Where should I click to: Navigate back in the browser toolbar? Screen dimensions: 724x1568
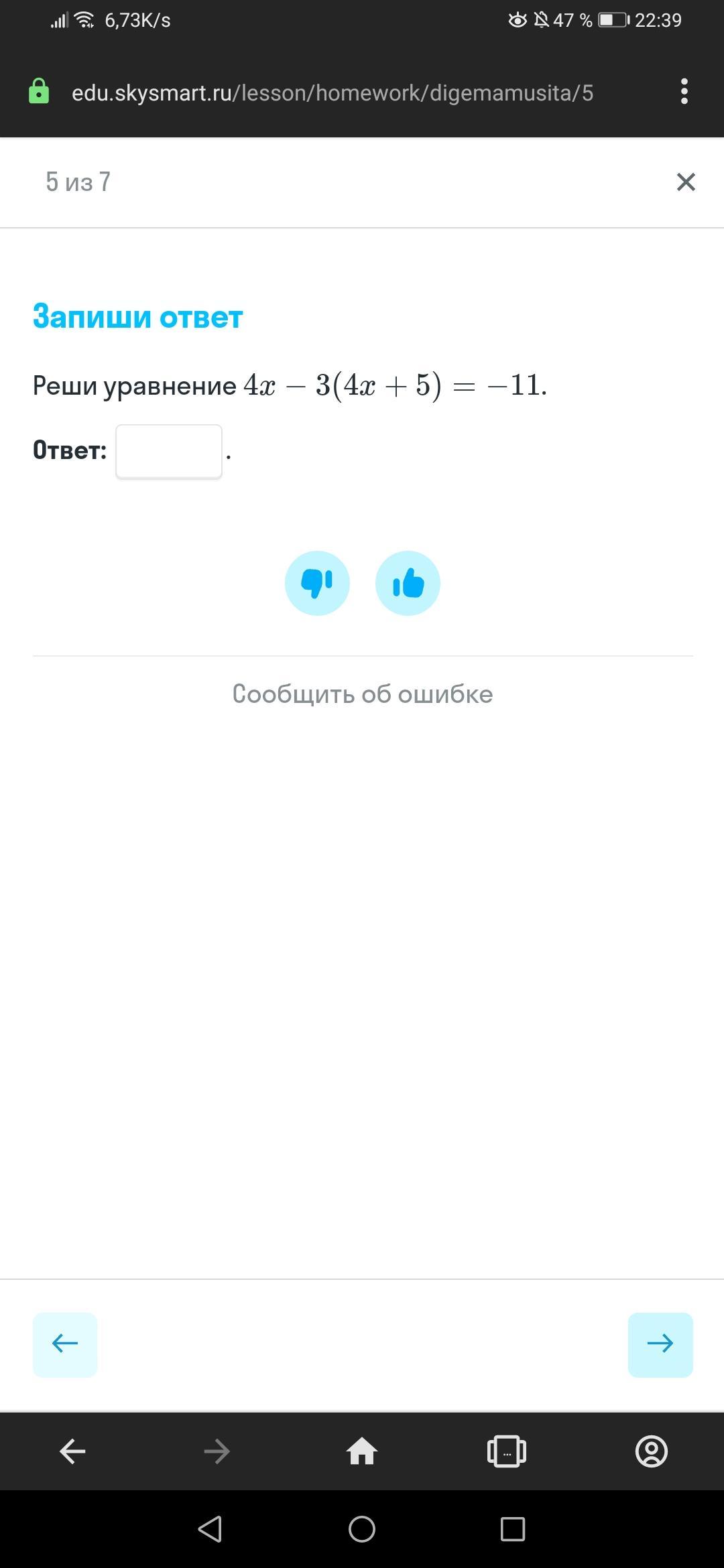[72, 1451]
